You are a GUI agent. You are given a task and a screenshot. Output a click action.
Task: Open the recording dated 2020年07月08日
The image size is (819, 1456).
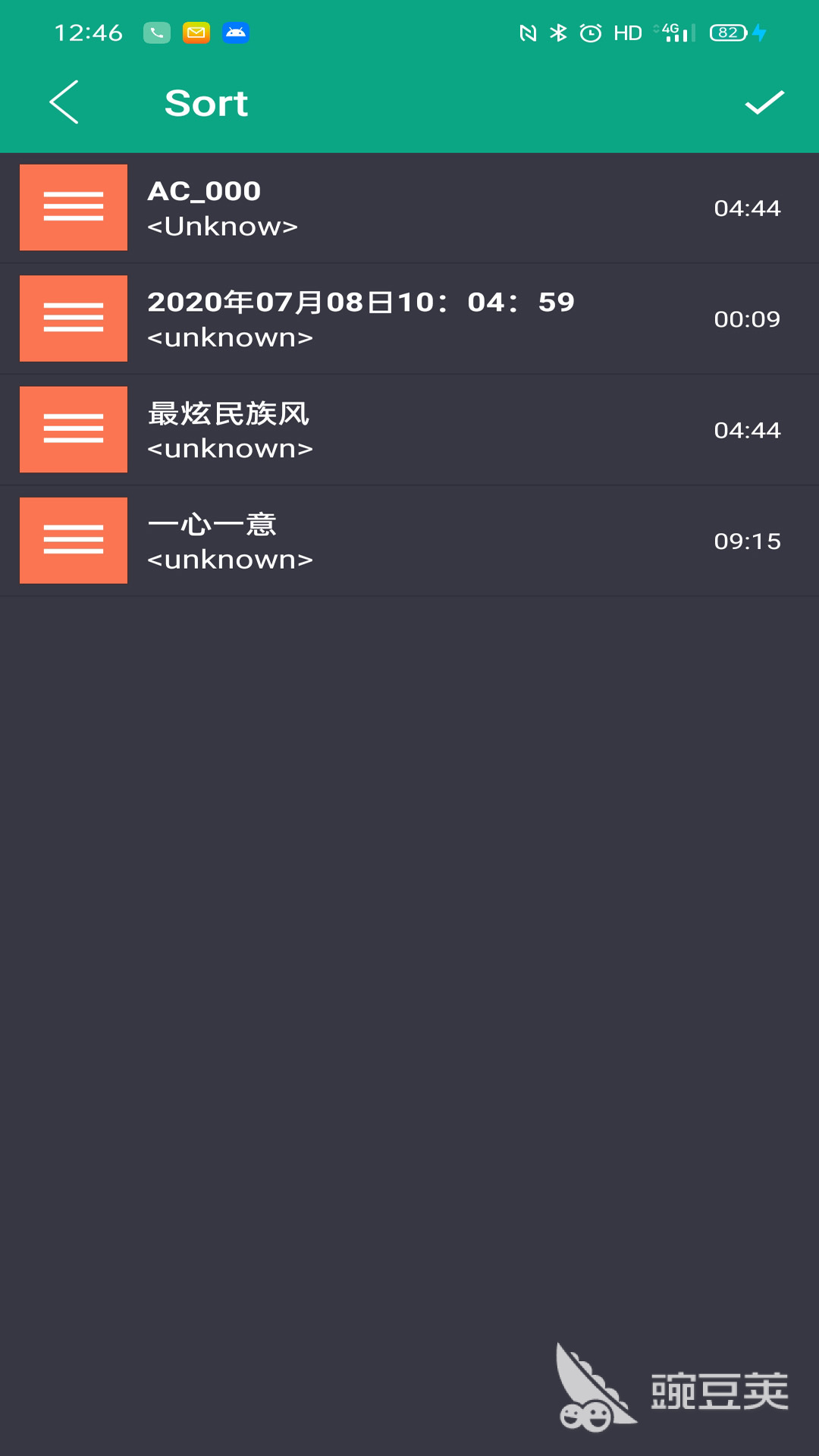point(360,318)
